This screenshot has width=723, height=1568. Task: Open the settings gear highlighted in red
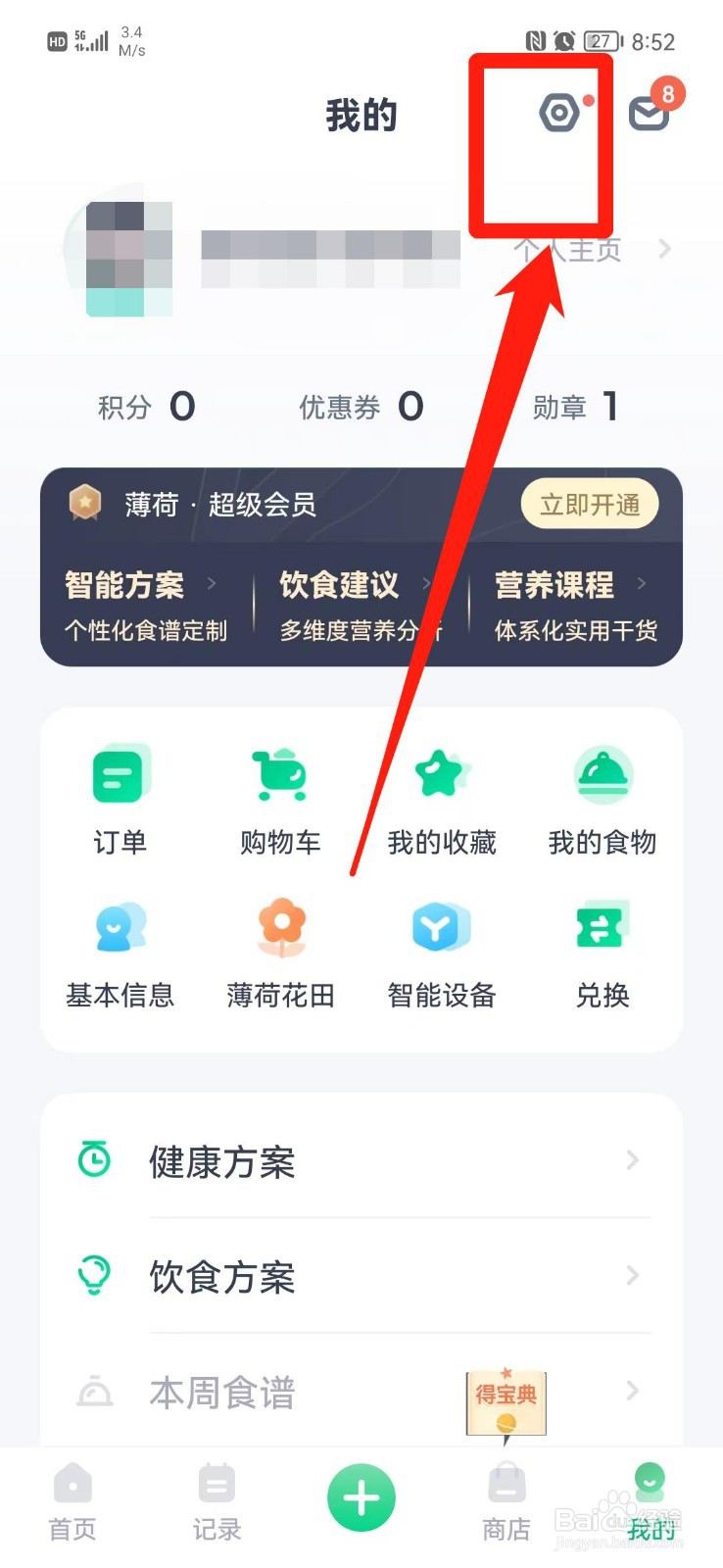tap(558, 112)
